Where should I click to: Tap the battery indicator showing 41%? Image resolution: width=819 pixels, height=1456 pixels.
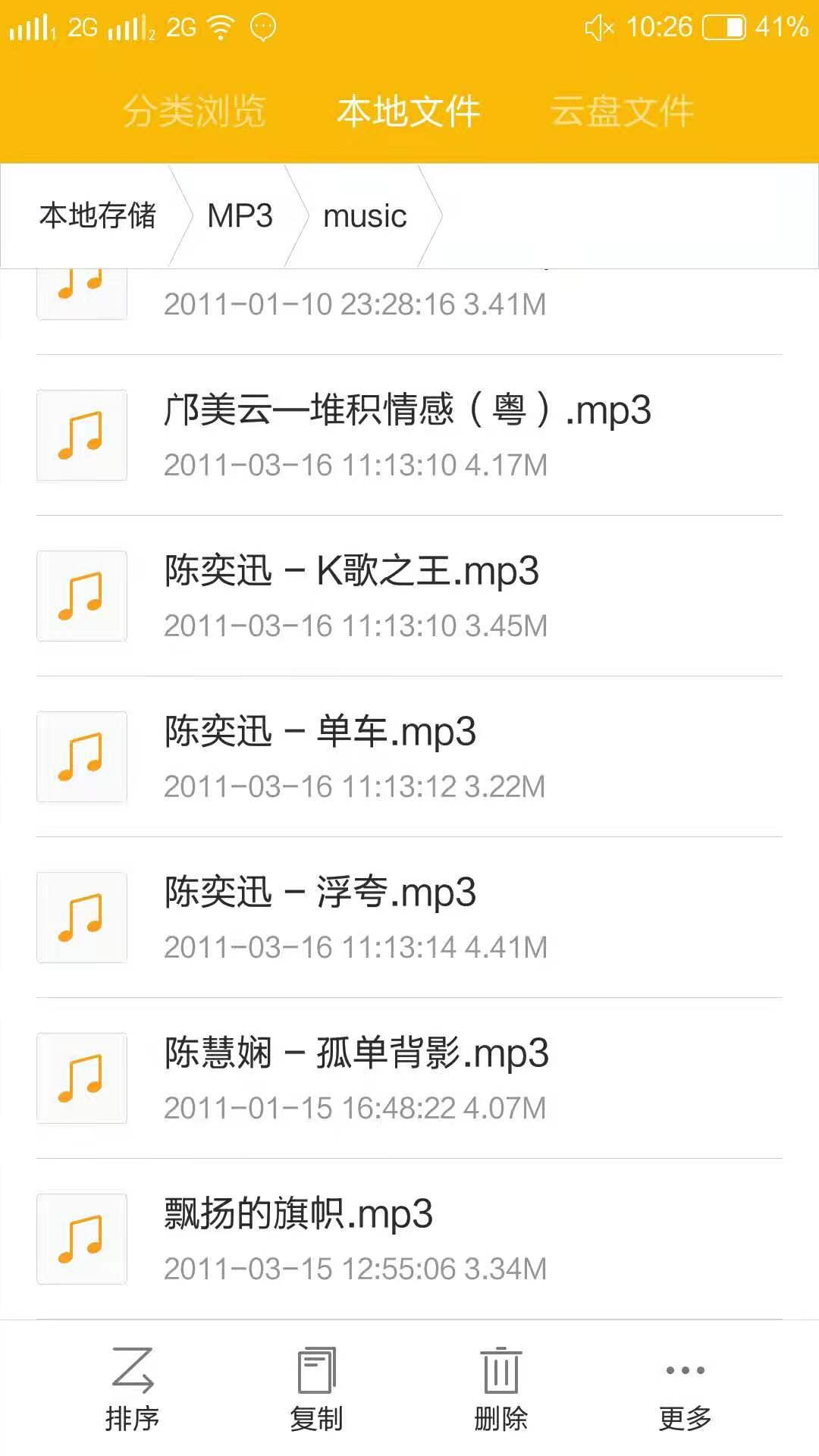(724, 27)
